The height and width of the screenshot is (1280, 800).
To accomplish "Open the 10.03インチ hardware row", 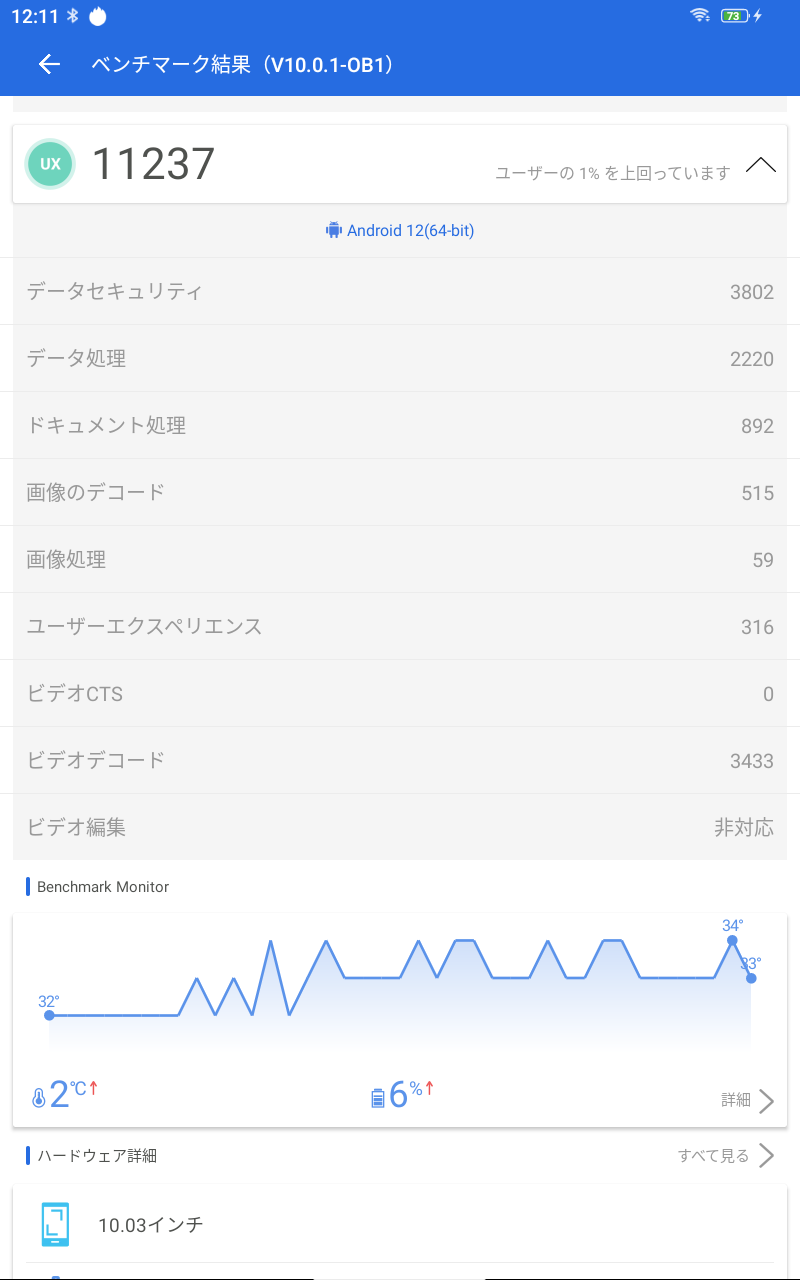I will point(400,1224).
